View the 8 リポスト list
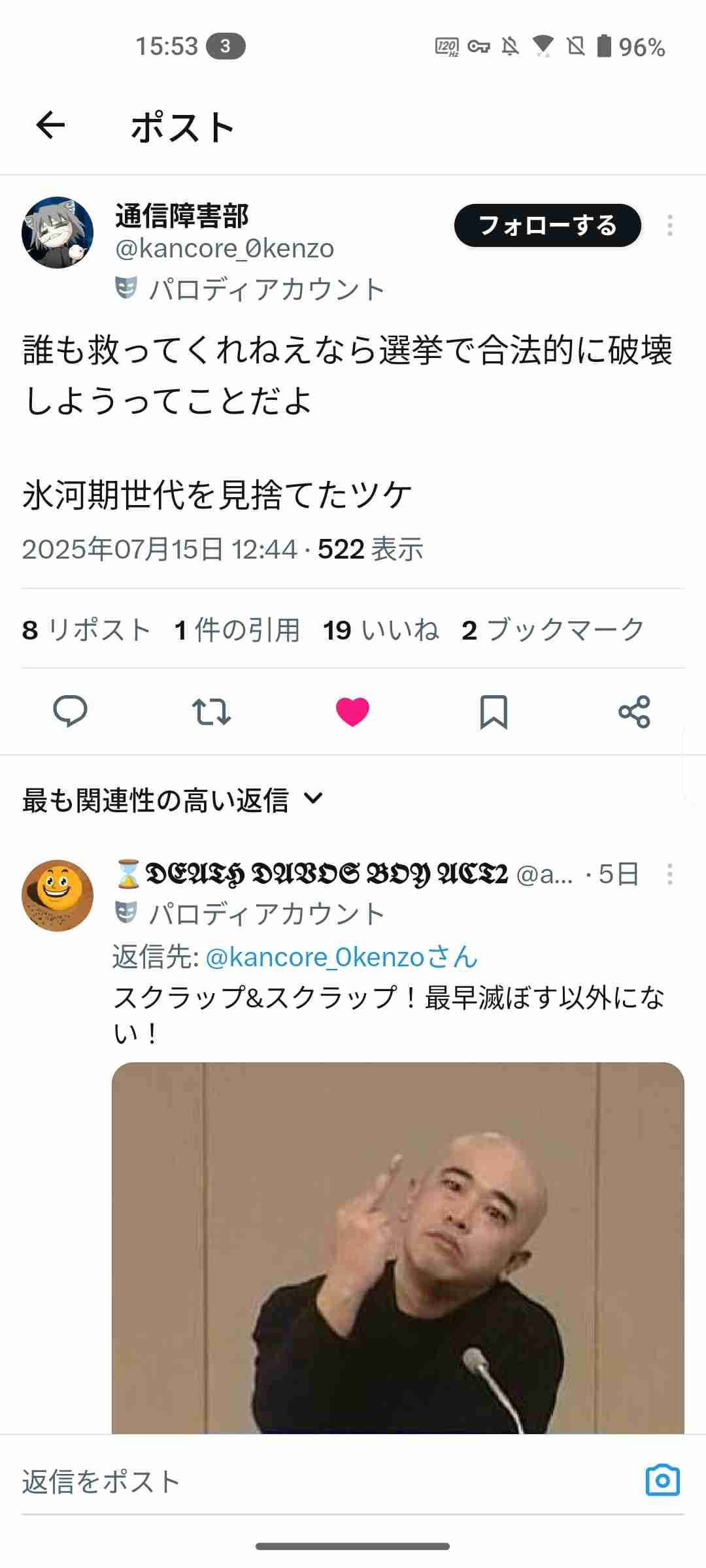 point(86,630)
